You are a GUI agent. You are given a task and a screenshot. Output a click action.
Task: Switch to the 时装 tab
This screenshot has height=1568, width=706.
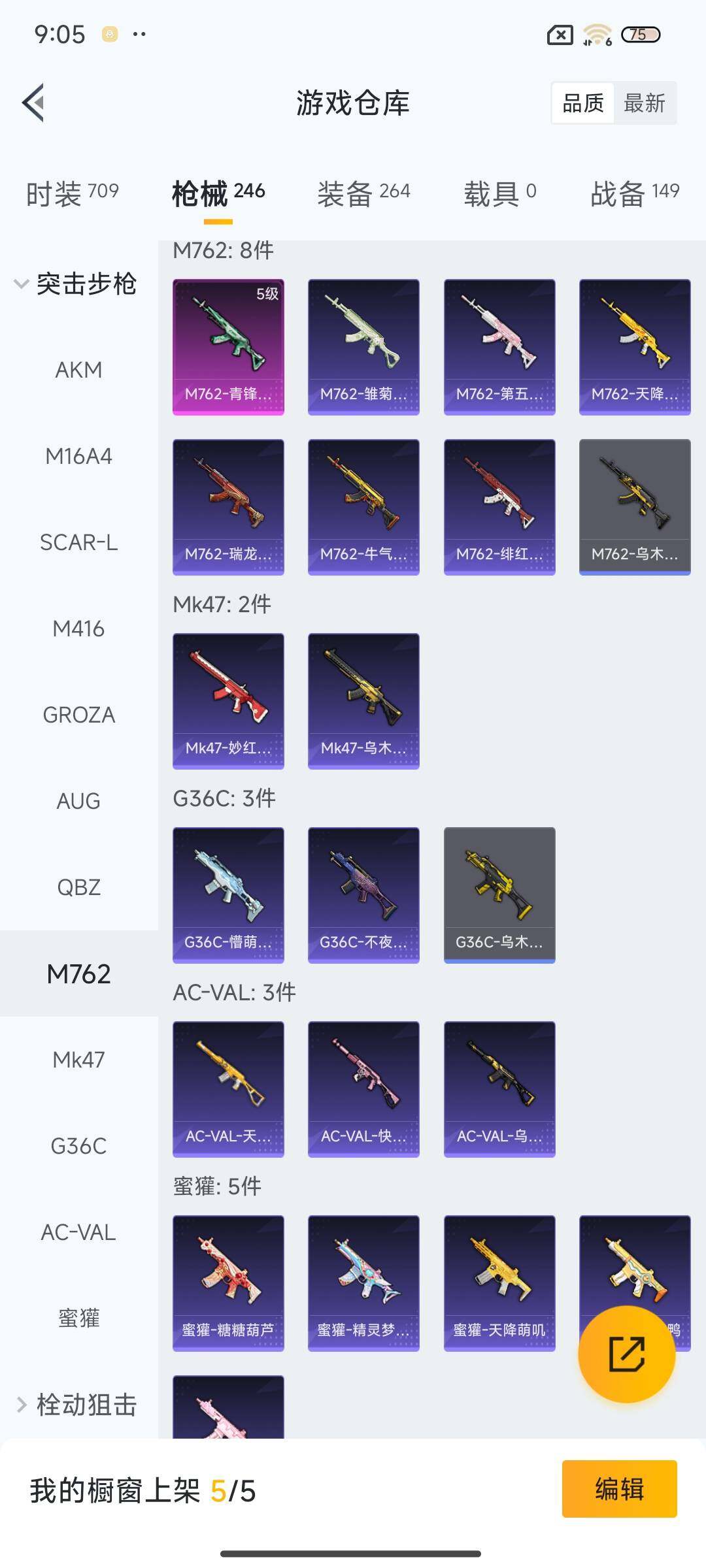(x=72, y=193)
